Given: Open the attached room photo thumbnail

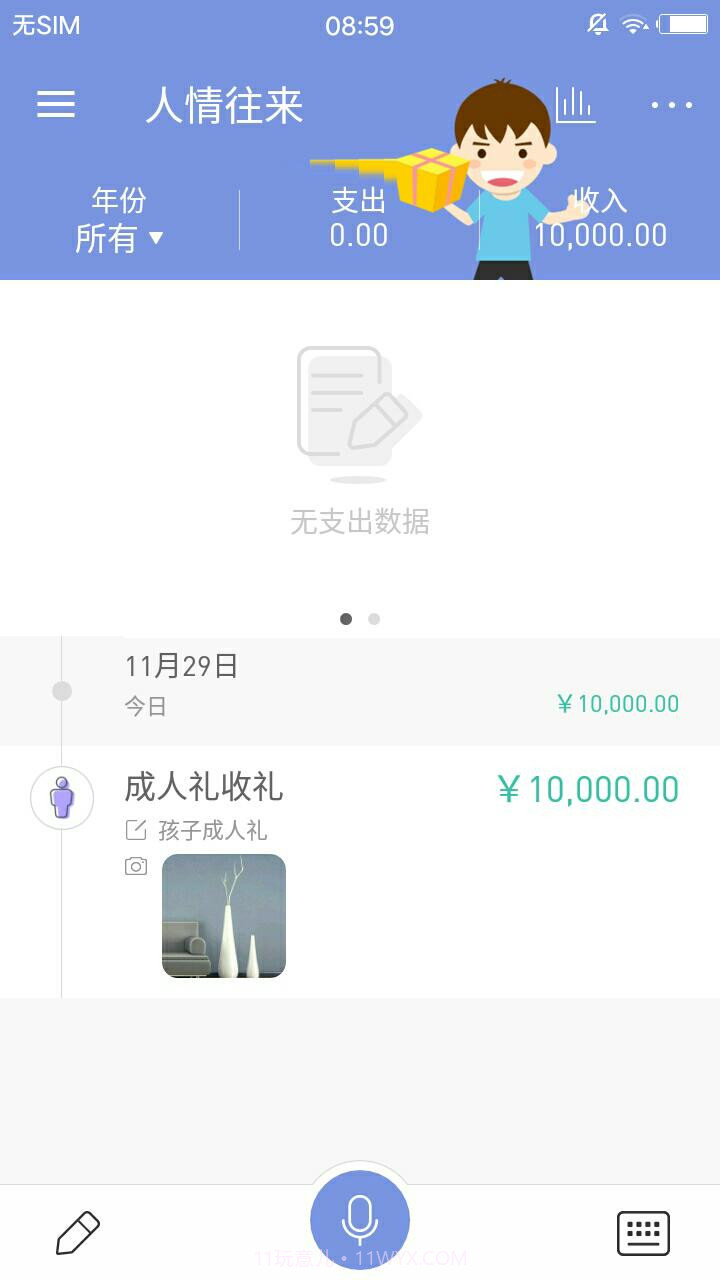Looking at the screenshot, I should [223, 915].
